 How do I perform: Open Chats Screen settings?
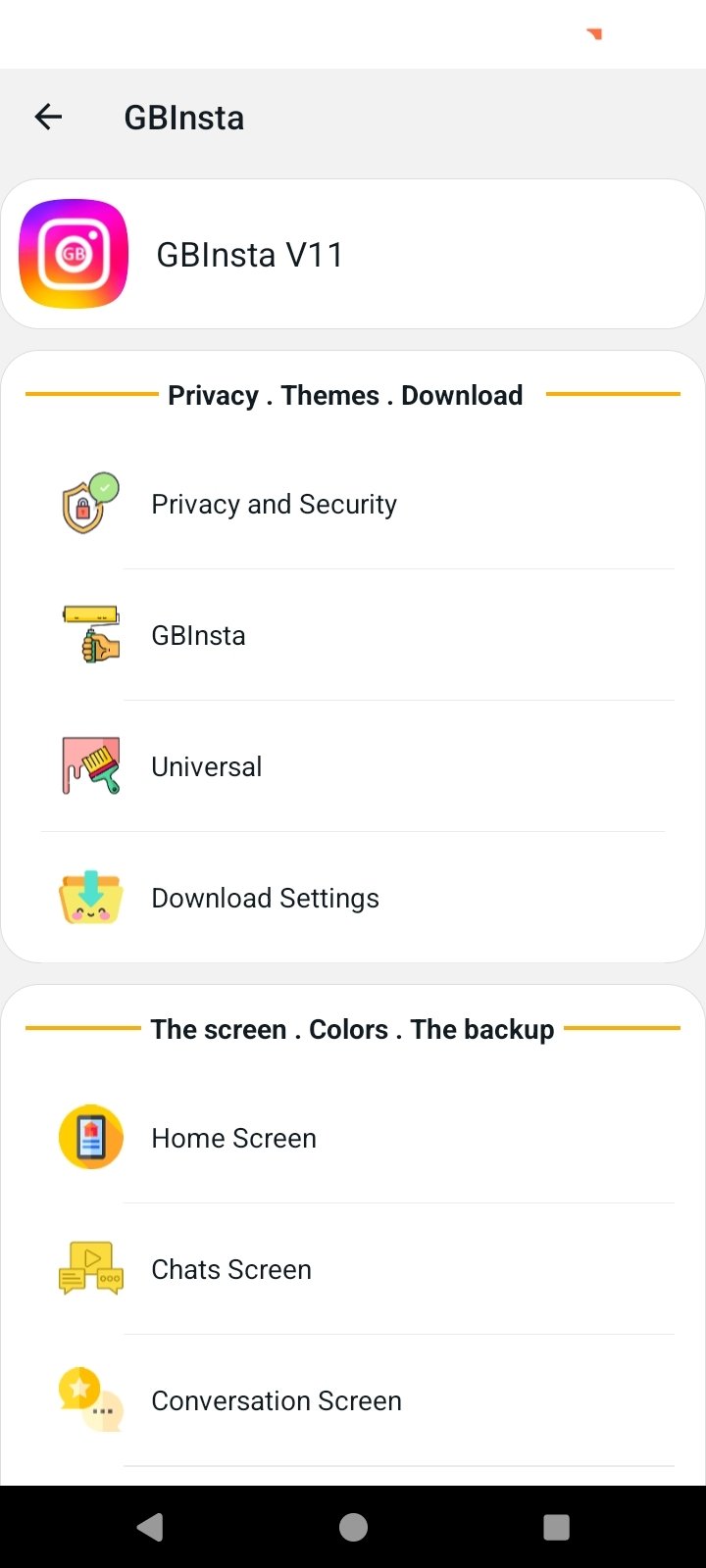point(353,1269)
